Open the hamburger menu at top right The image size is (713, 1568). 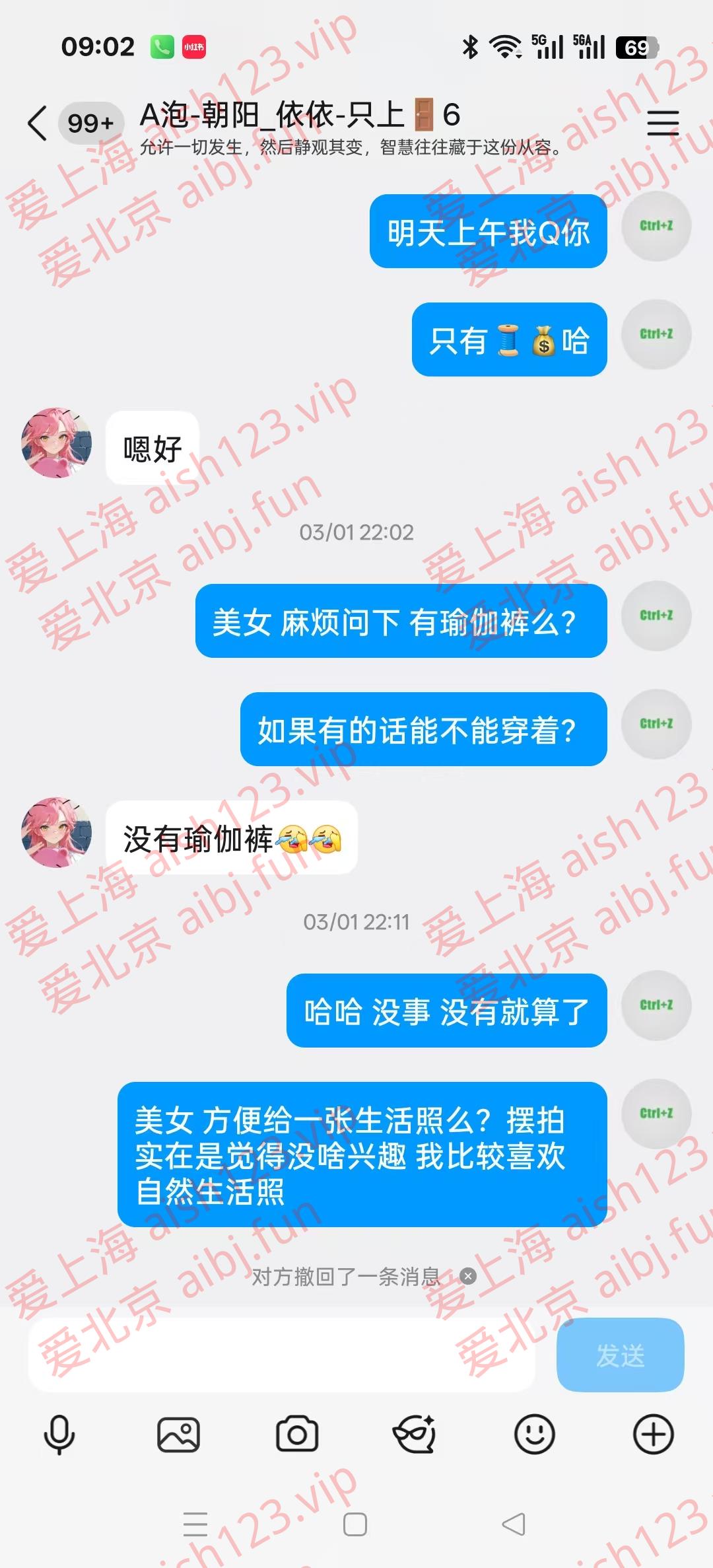click(663, 123)
